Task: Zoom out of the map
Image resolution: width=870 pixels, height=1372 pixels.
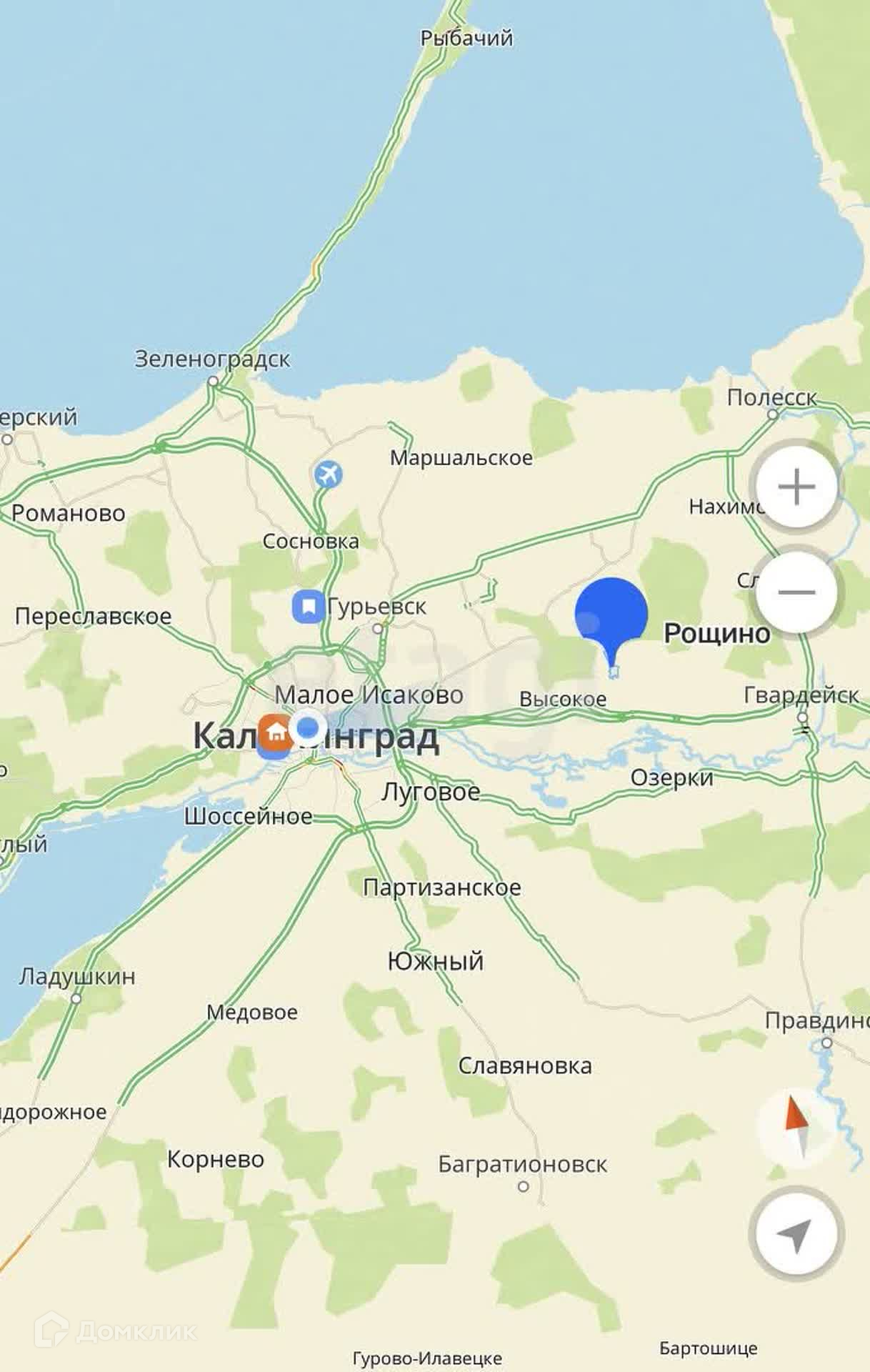Action: 796,592
